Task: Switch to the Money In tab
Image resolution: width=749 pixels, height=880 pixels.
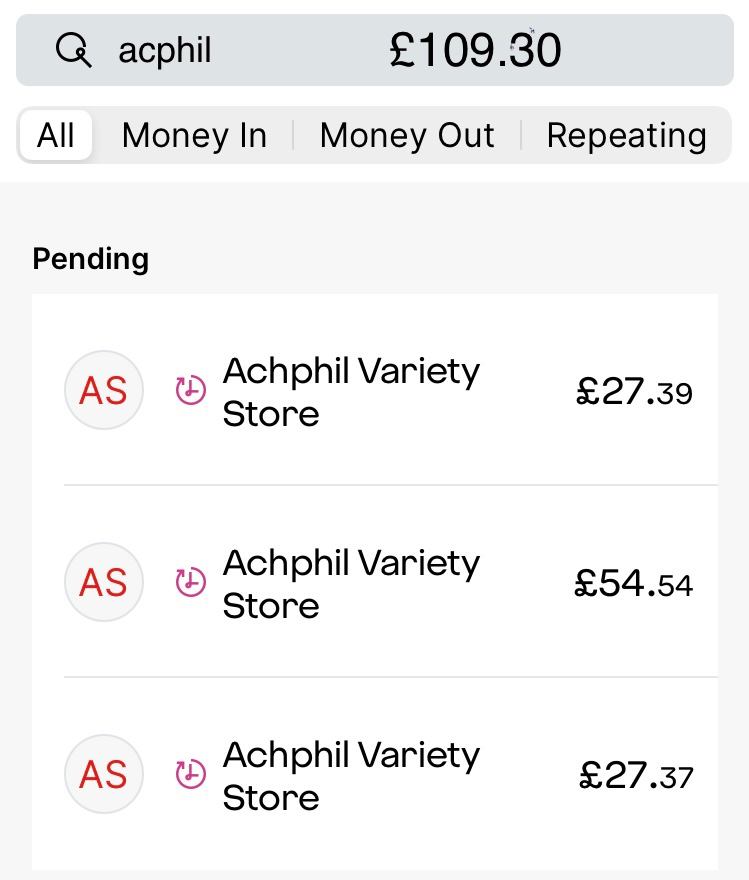Action: tap(194, 135)
